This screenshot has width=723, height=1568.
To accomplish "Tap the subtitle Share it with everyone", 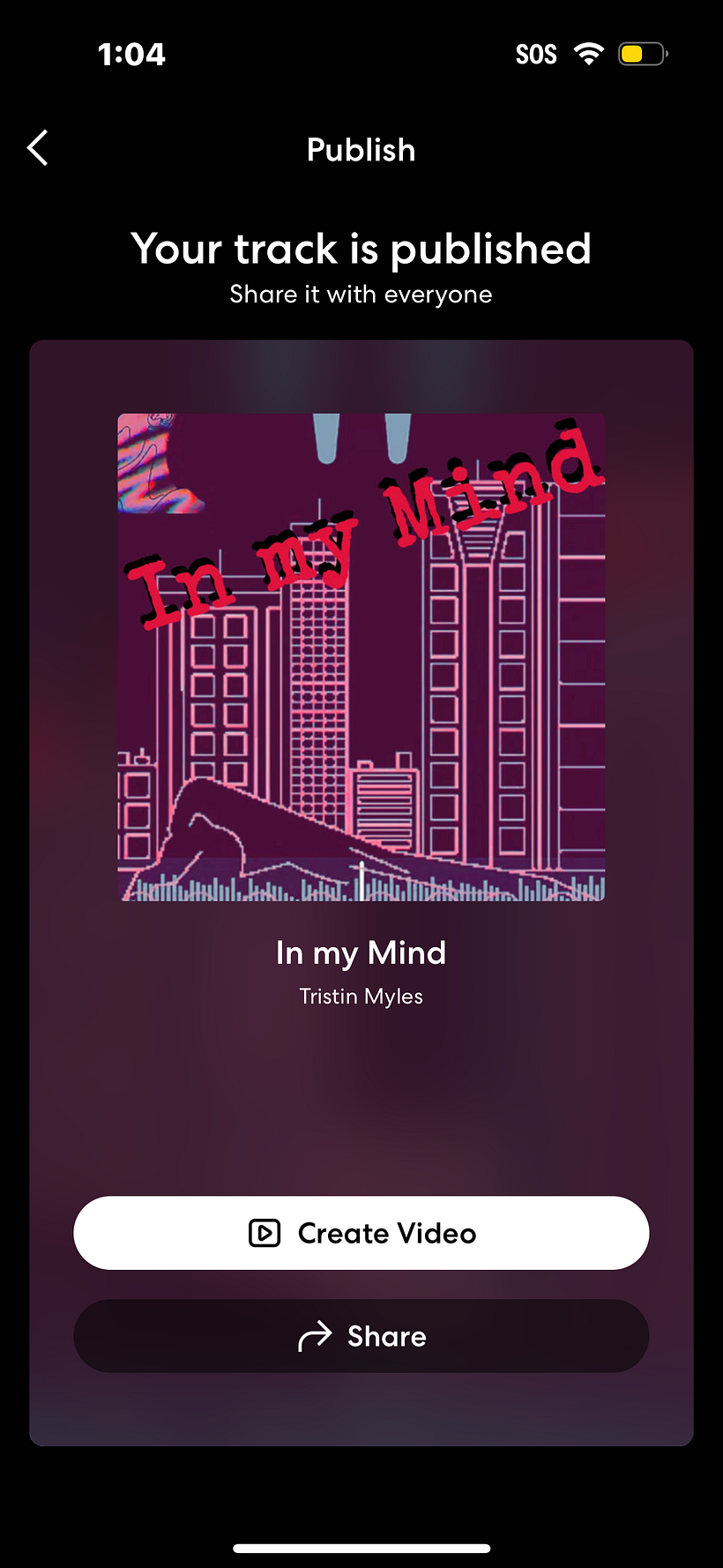I will pyautogui.click(x=361, y=294).
